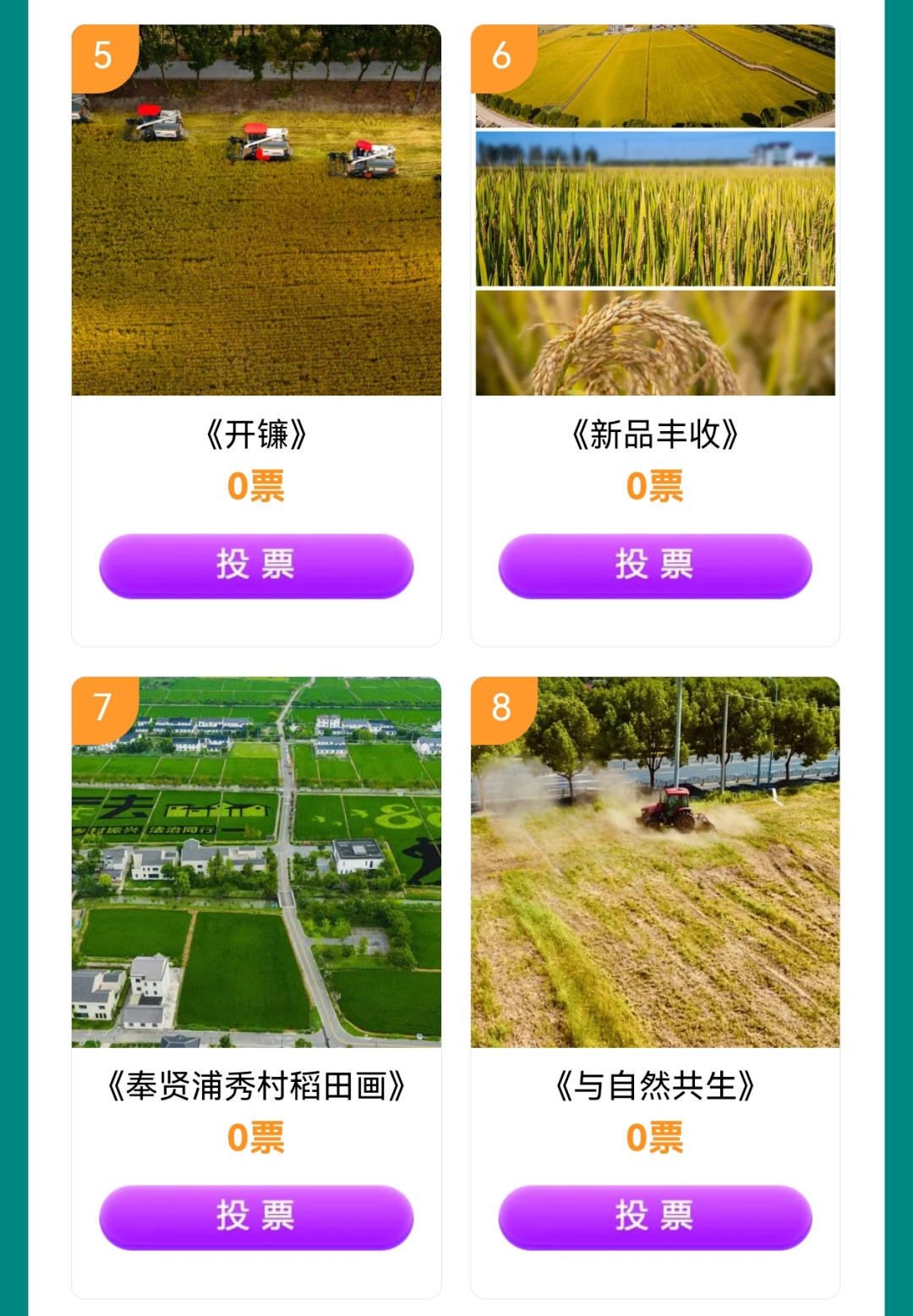Vote for《奉贤浦秀村稻田画》
913x1316 pixels.
[x=256, y=1217]
